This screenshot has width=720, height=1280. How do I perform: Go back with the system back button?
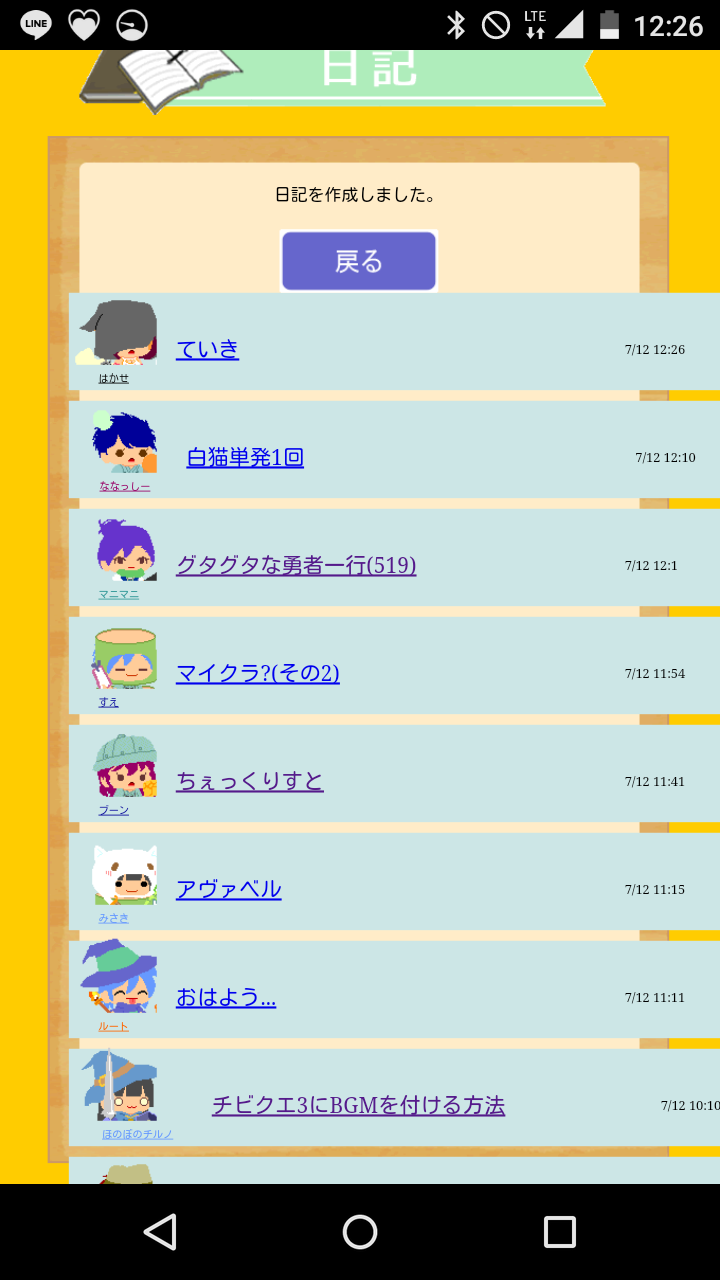[160, 1232]
